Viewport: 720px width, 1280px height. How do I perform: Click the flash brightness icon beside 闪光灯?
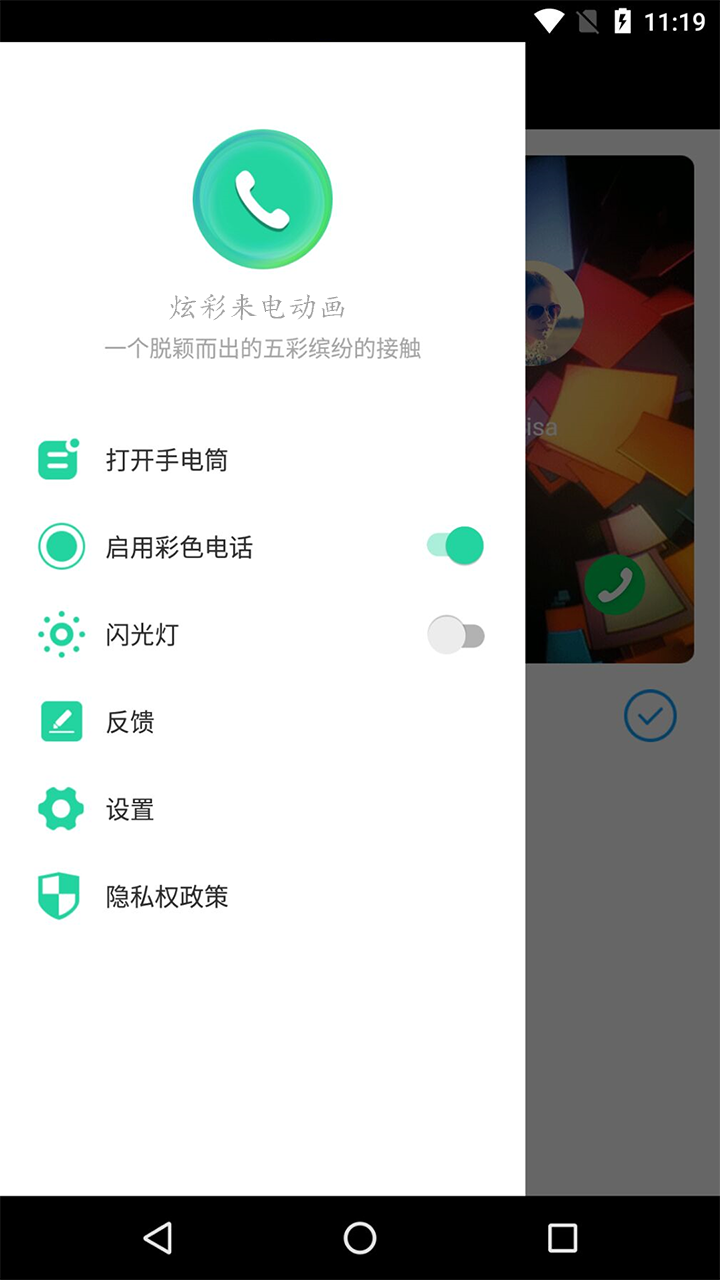[60, 634]
